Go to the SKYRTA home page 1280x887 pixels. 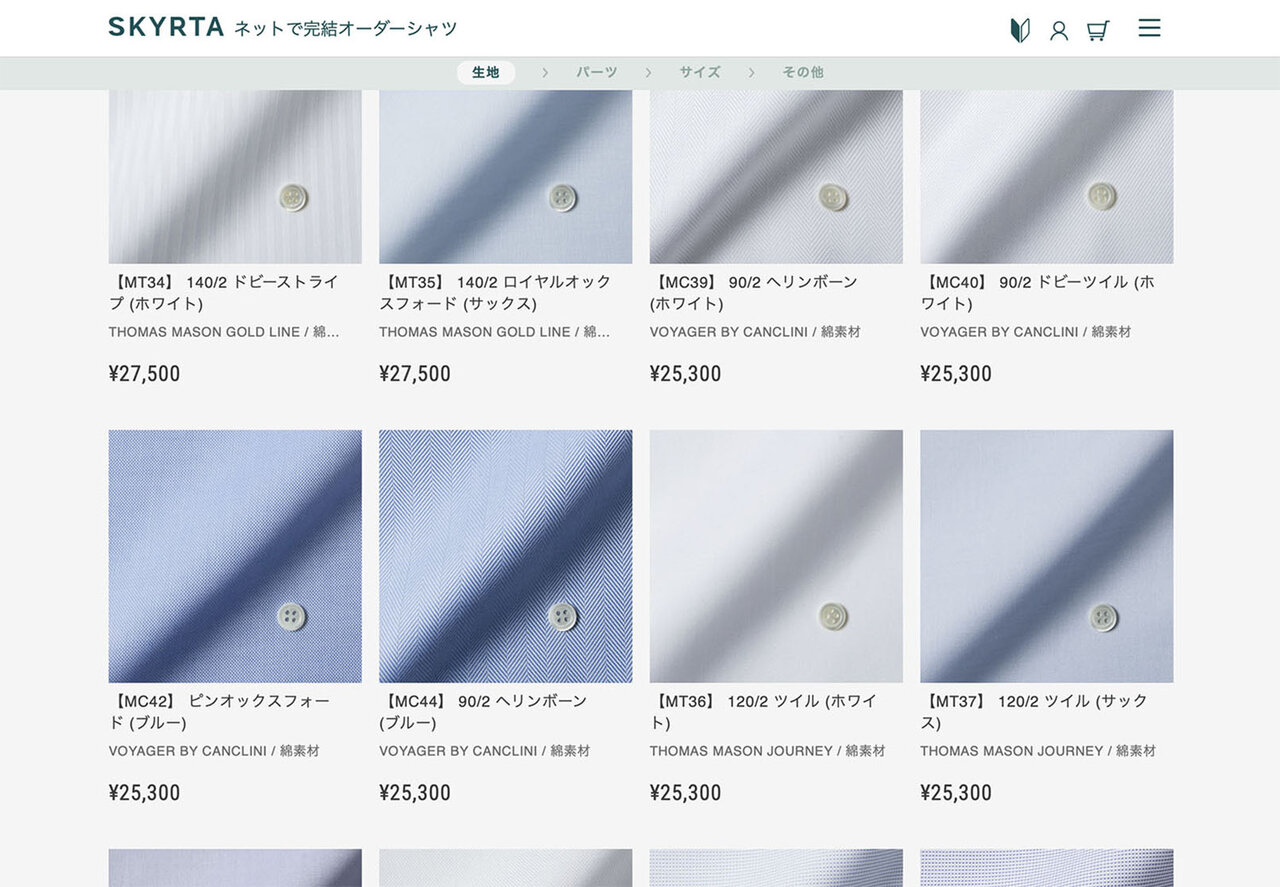click(x=166, y=28)
